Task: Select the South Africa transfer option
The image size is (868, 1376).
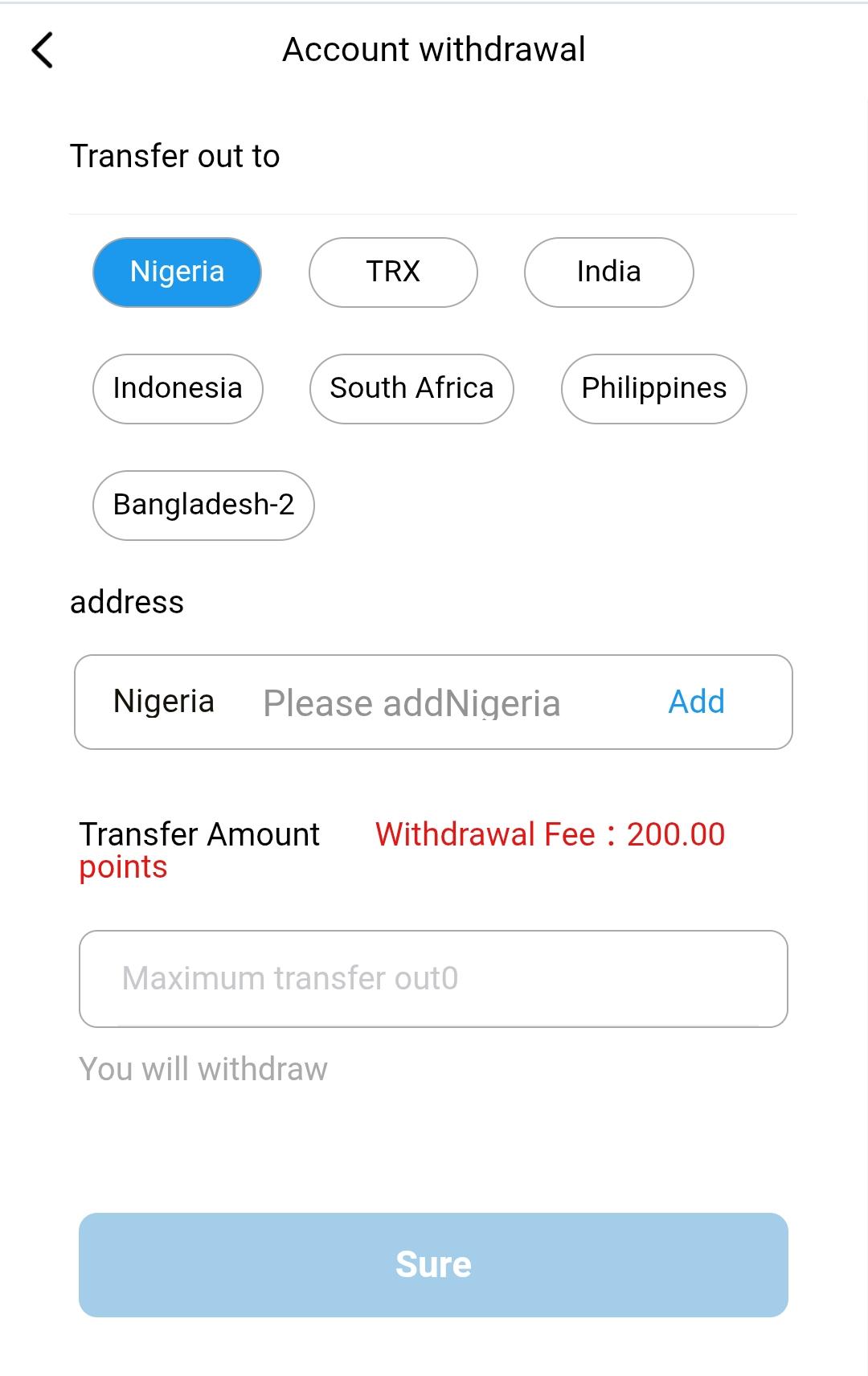Action: click(411, 388)
